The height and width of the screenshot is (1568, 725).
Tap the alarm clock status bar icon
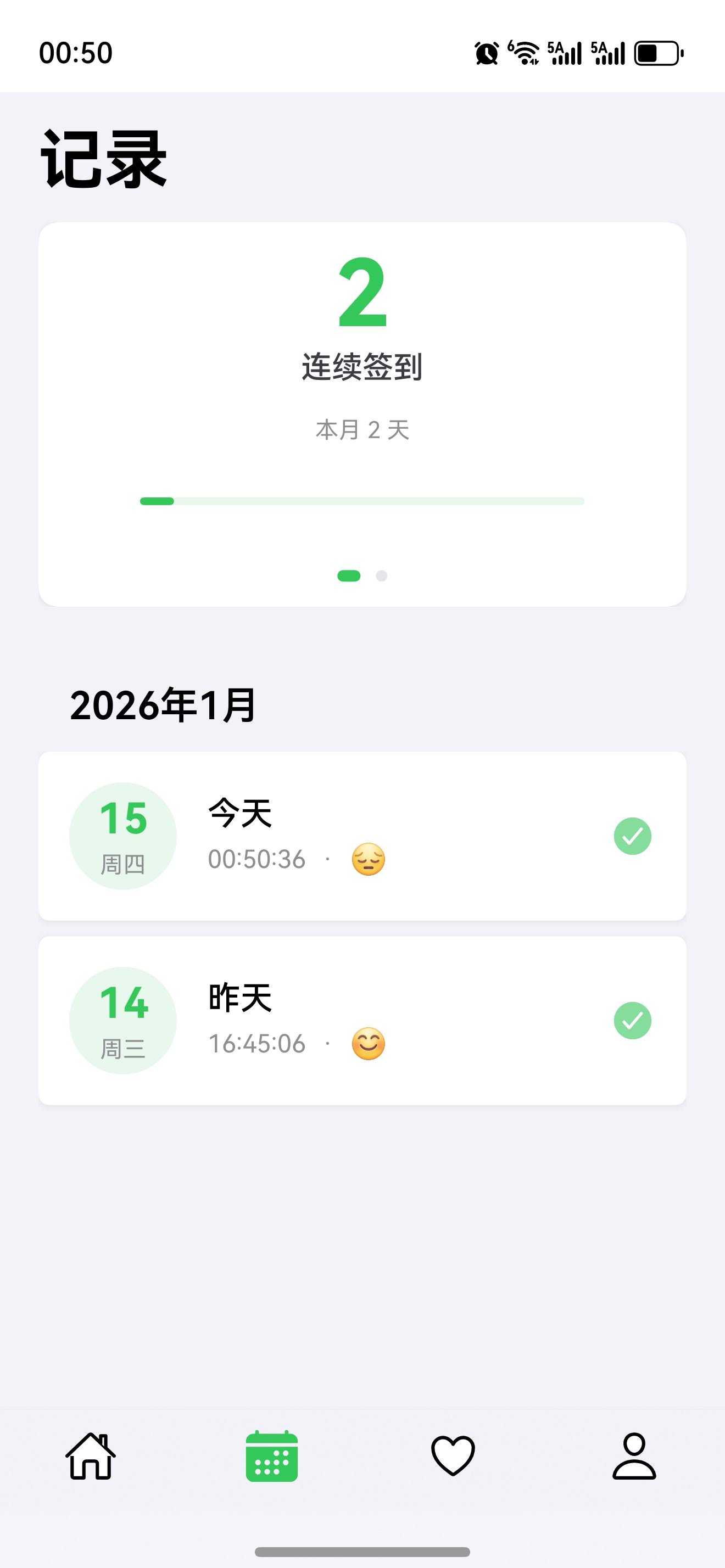point(485,54)
